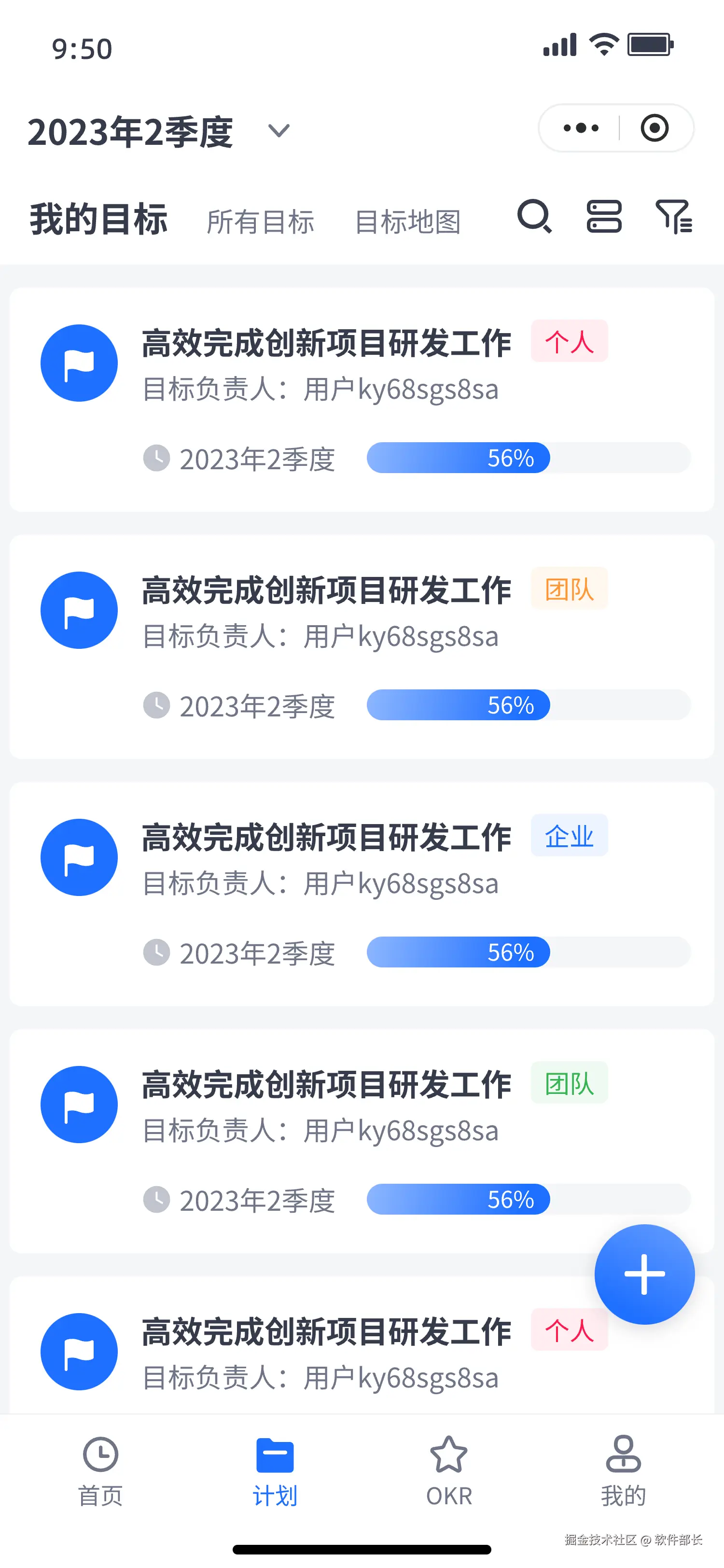The width and height of the screenshot is (724, 1568).
Task: Expand the 2023年2季度 quarter dropdown
Action: (x=278, y=131)
